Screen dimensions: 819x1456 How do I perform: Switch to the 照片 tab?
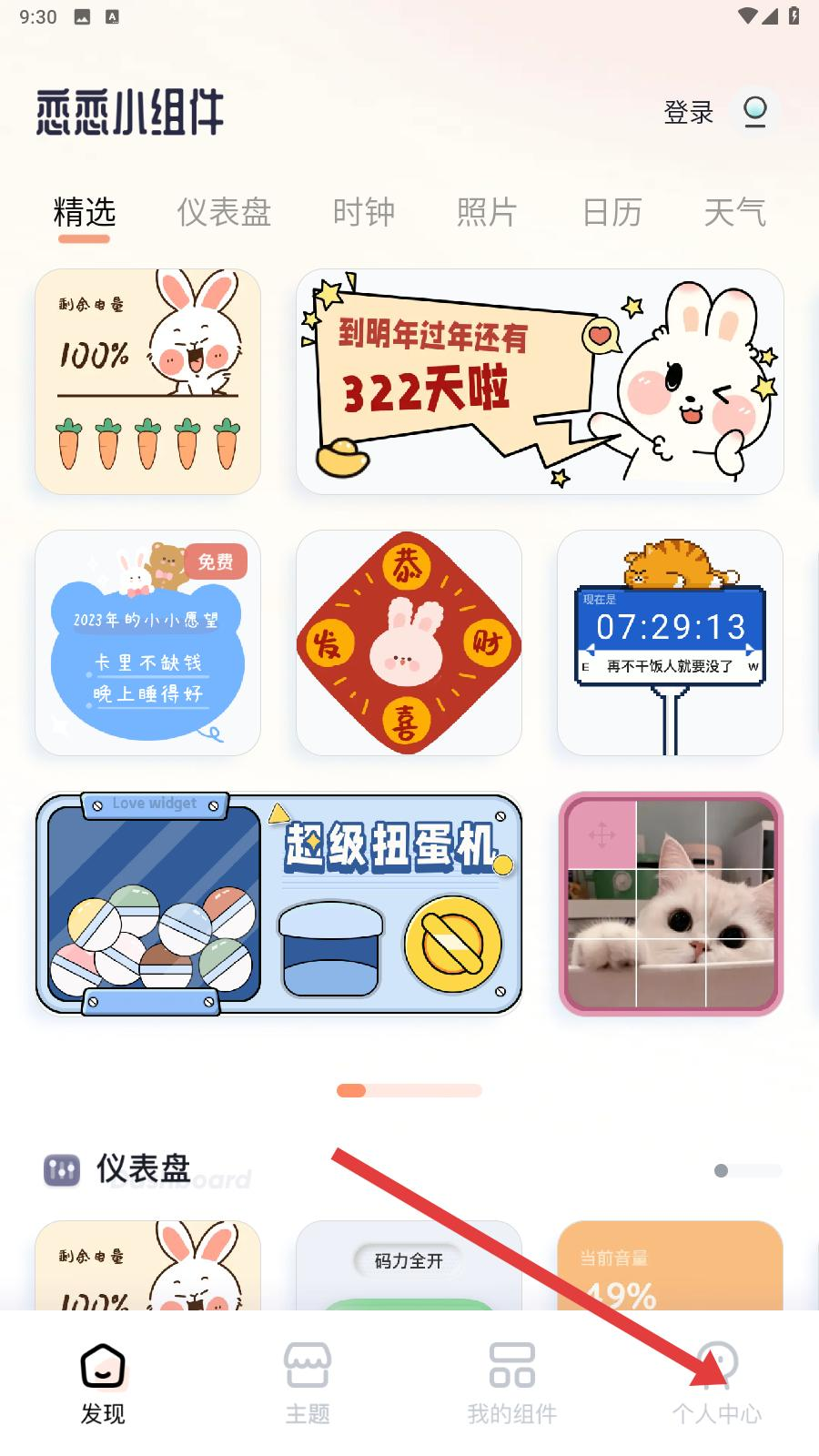488,212
